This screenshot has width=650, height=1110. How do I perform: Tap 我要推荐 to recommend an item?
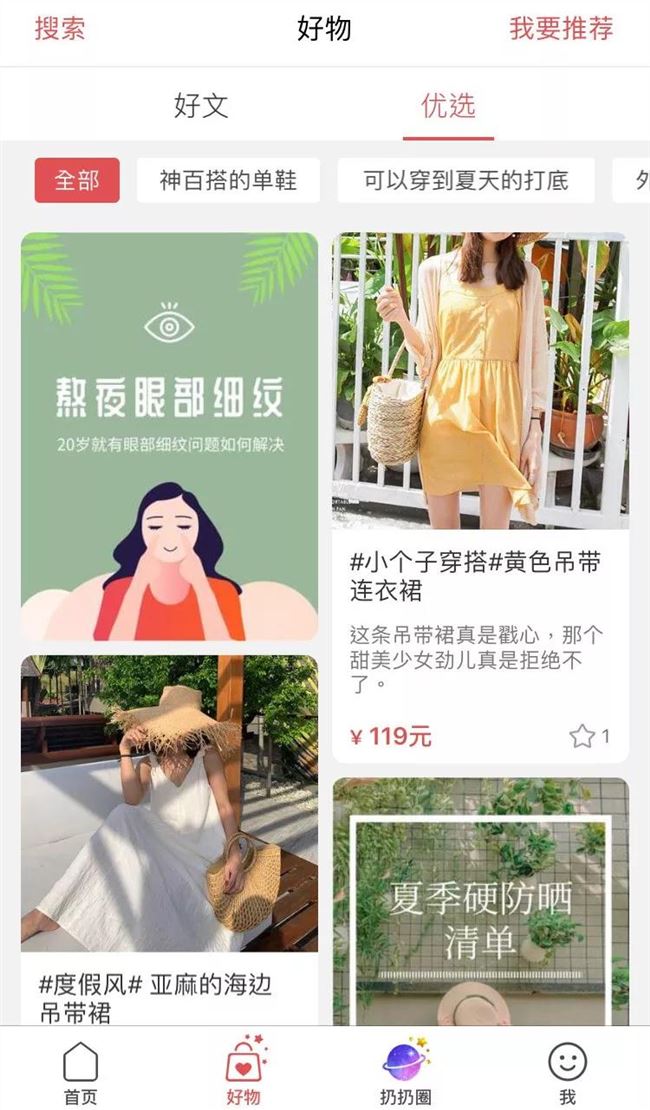(x=560, y=29)
